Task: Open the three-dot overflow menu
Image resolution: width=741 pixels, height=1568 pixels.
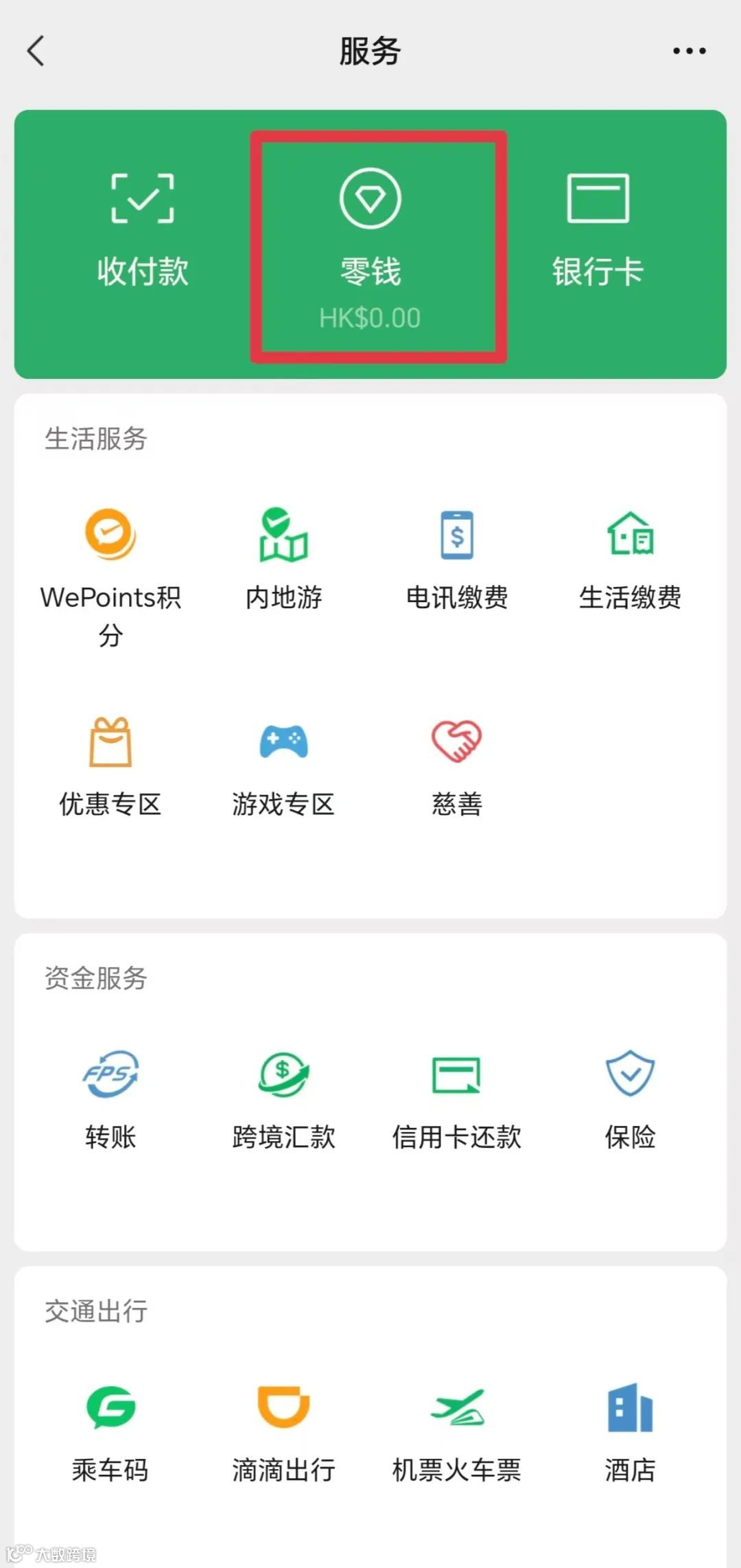Action: point(689,51)
